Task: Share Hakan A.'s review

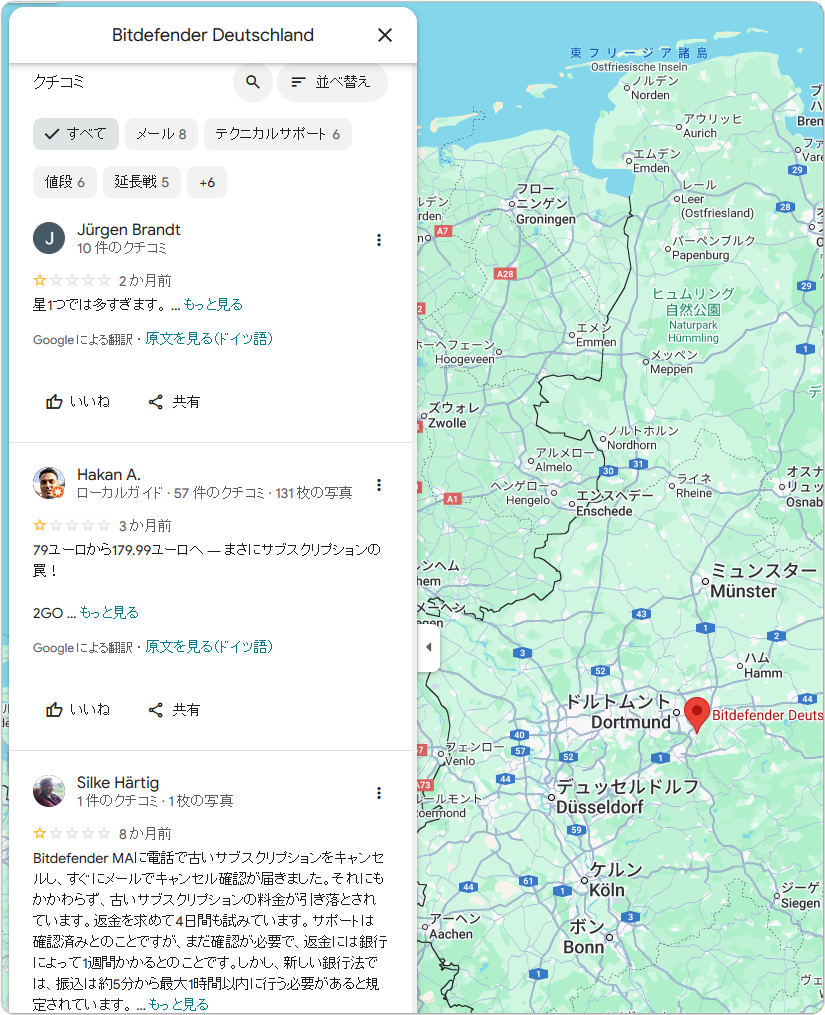Action: (x=174, y=710)
